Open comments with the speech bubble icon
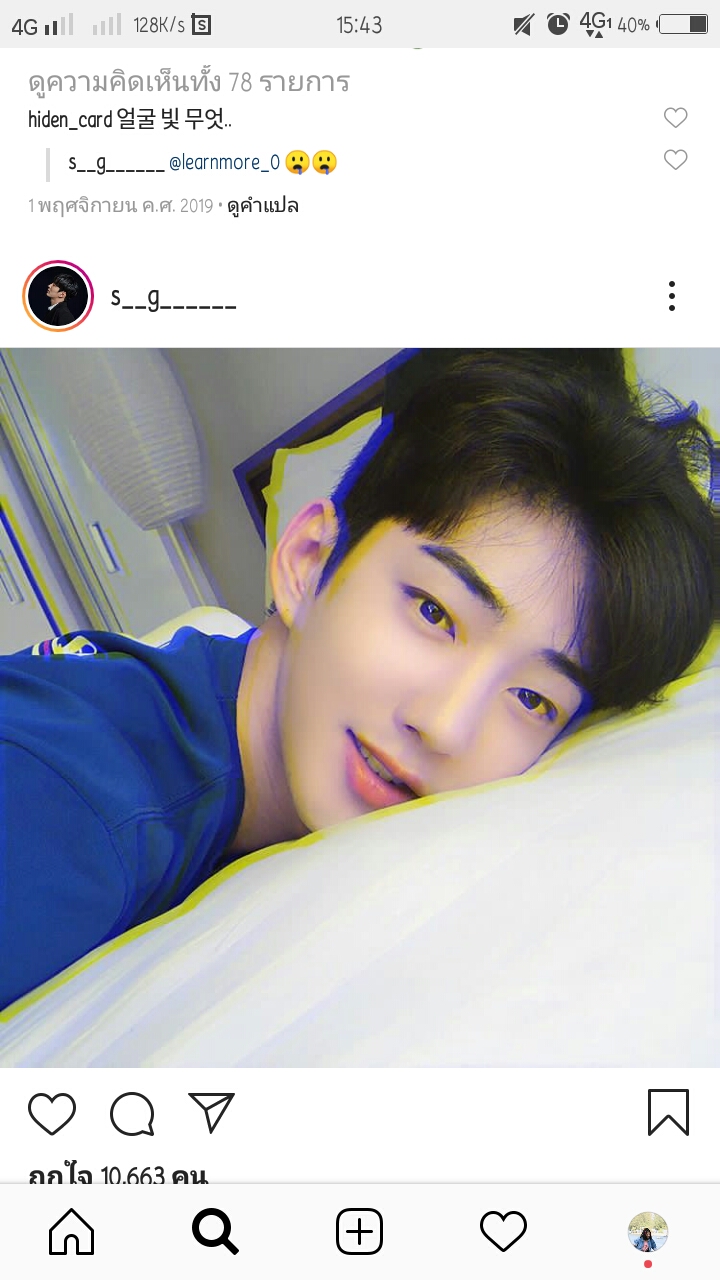This screenshot has width=720, height=1280. coord(132,1114)
